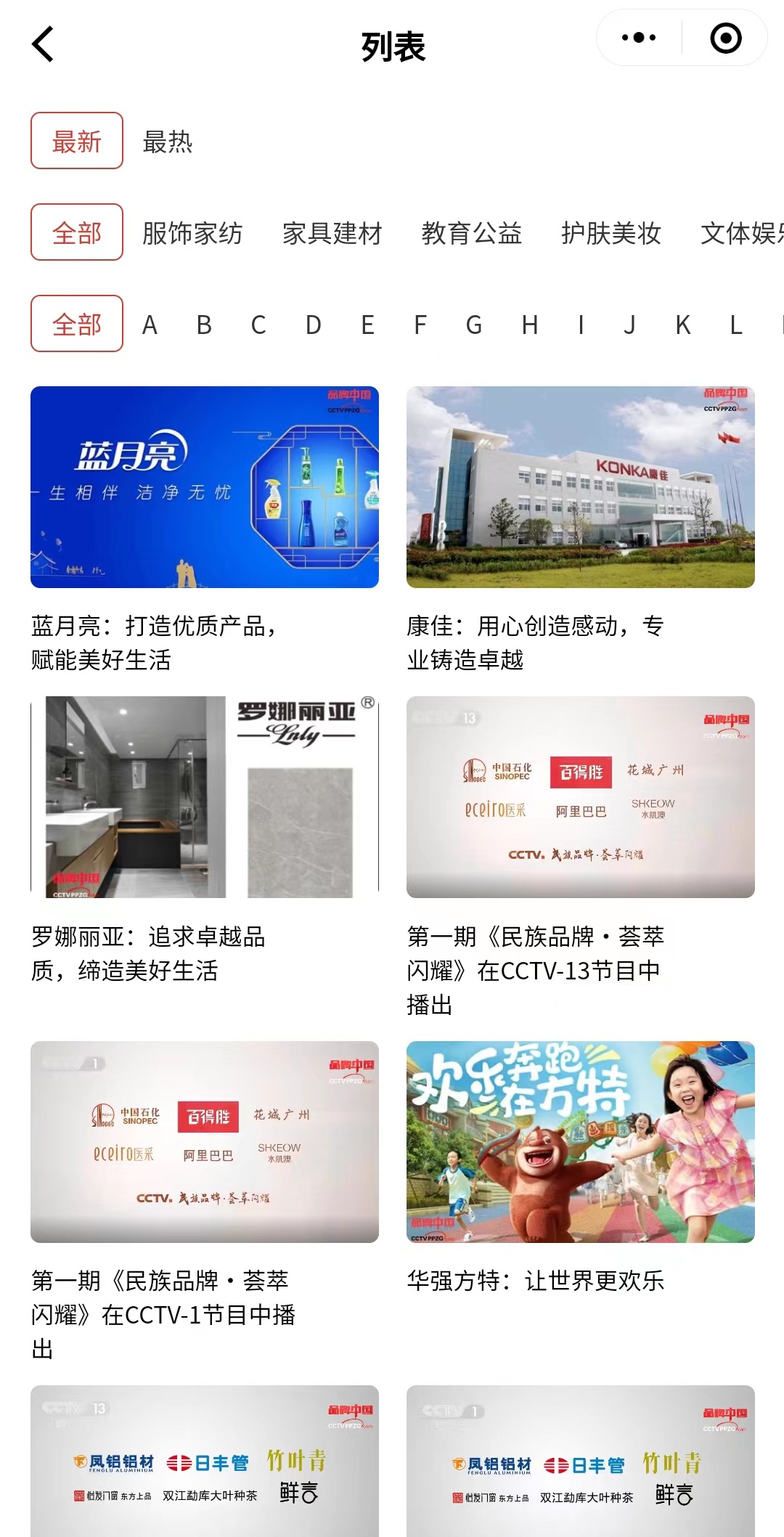The height and width of the screenshot is (1537, 784).
Task: Filter brands by letter G
Action: click(474, 325)
